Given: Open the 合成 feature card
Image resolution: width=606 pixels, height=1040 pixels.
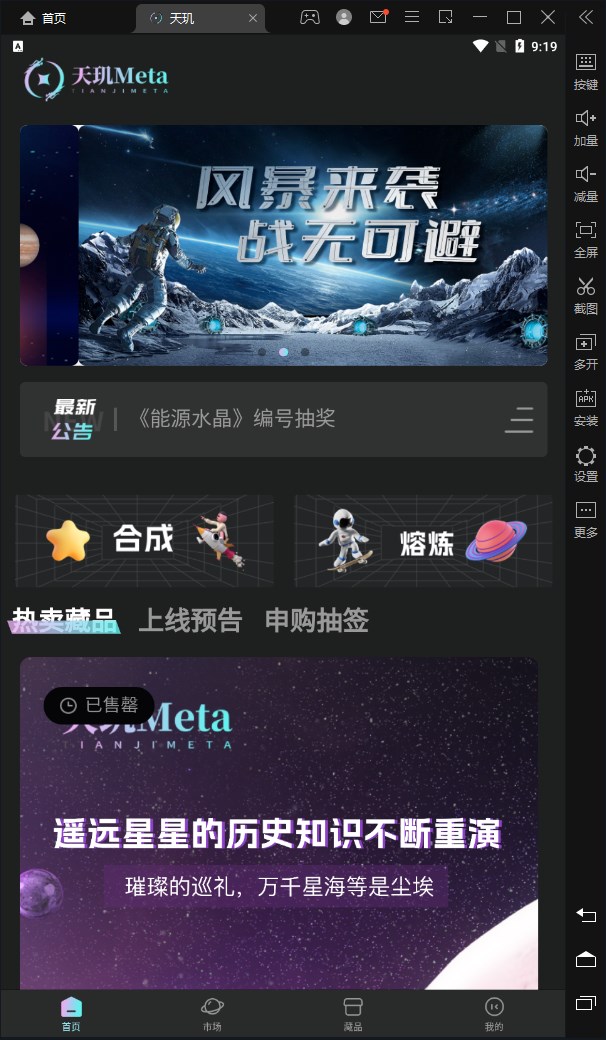Looking at the screenshot, I should [x=145, y=541].
